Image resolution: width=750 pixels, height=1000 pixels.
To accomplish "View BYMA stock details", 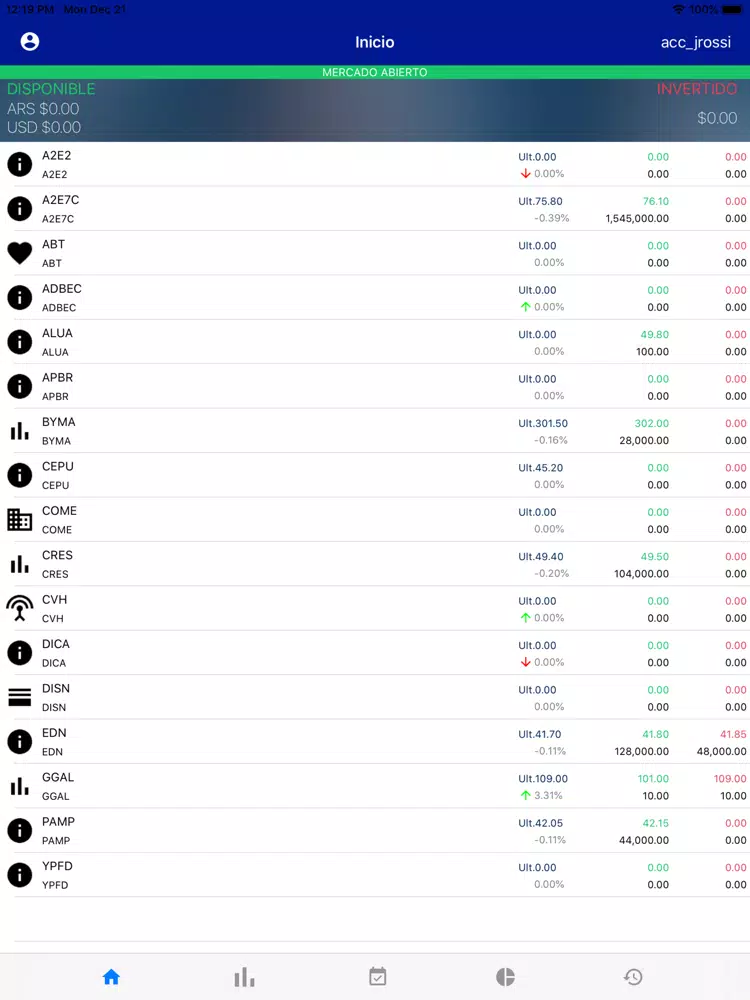I will 300,431.
